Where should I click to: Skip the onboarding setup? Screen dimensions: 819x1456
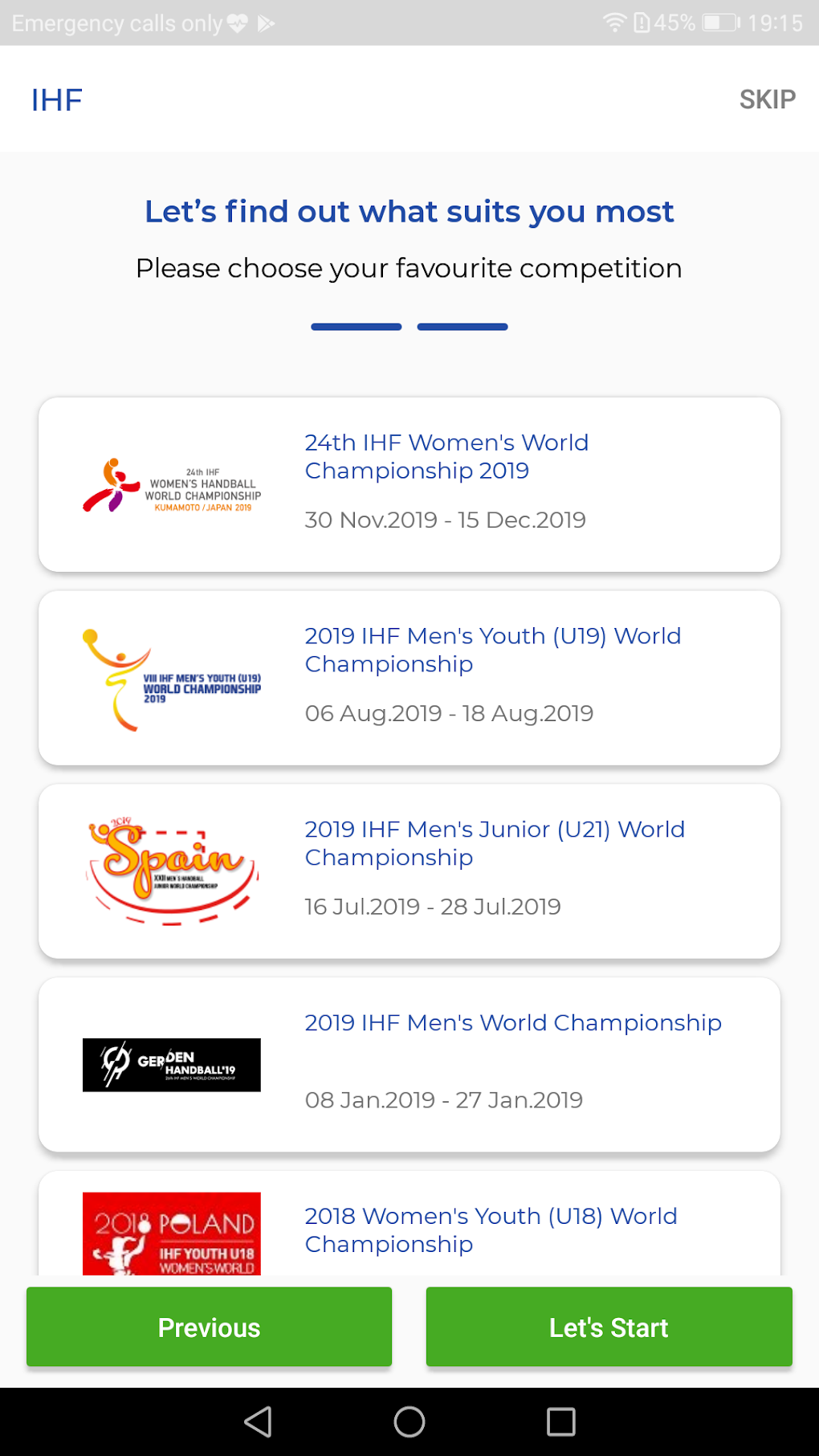click(x=767, y=100)
